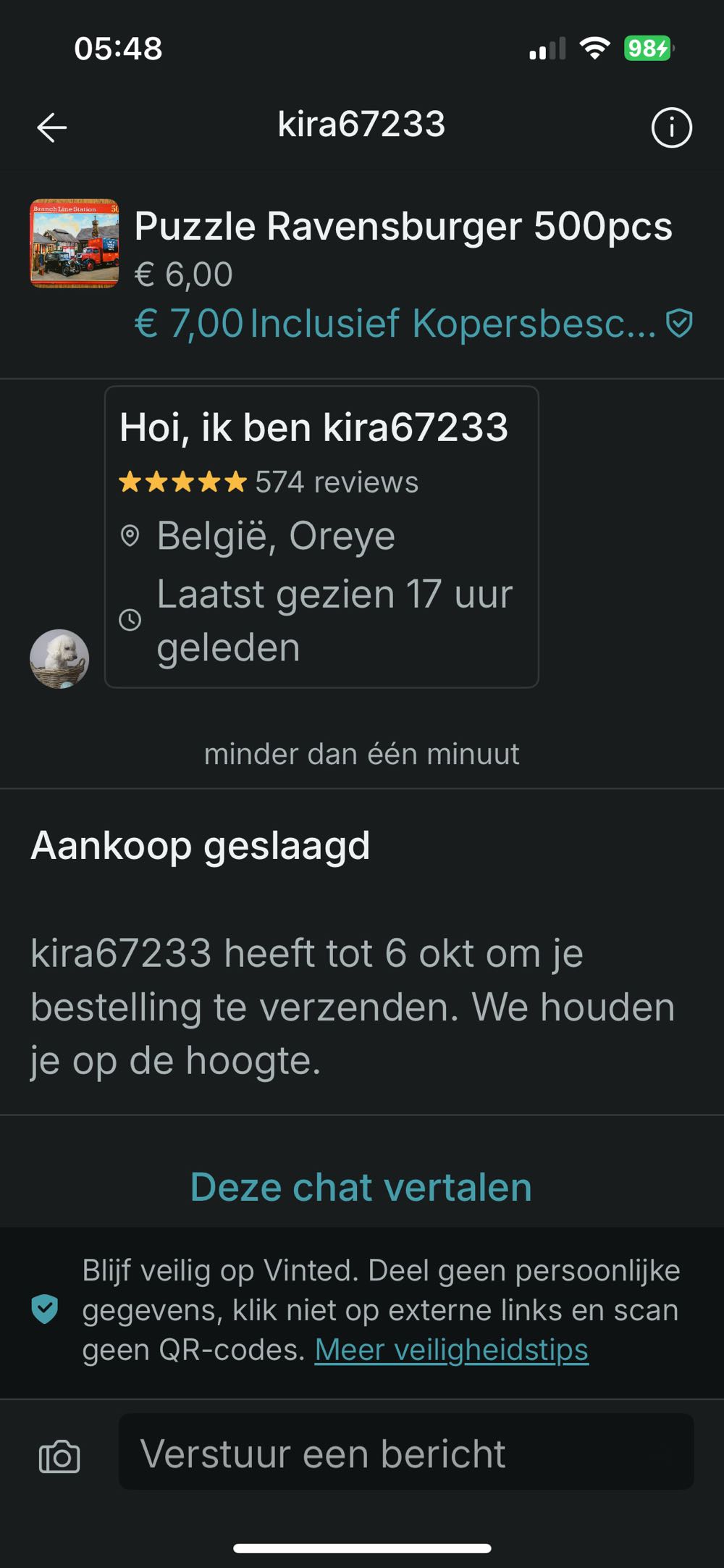
Task: Open Meer veiligheidstips link
Action: point(451,1350)
